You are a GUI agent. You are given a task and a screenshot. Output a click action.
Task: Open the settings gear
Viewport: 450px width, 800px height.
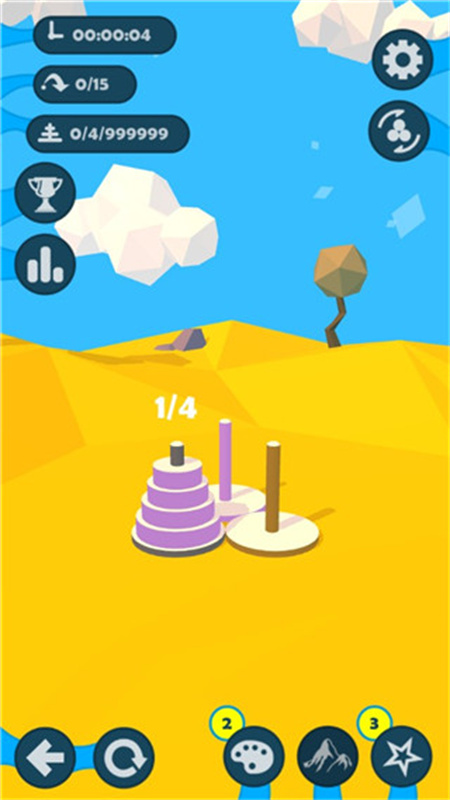pos(402,60)
